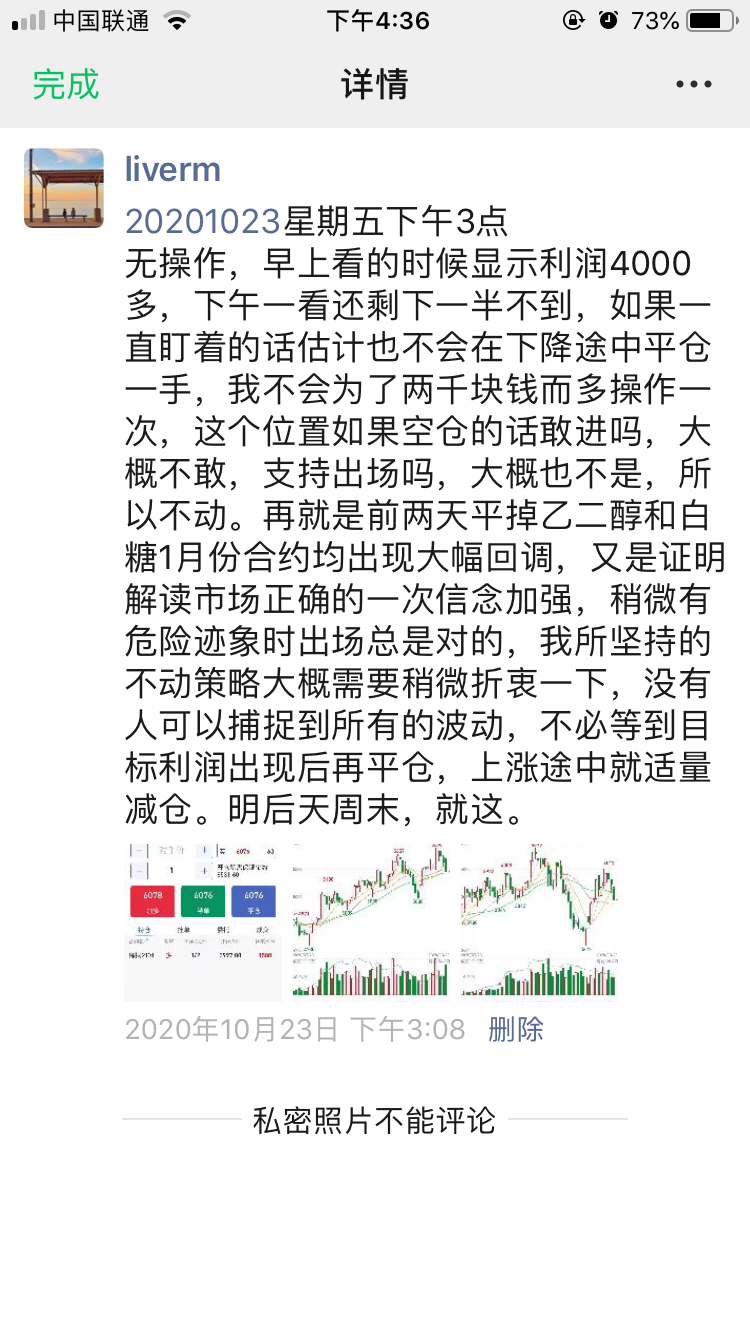Image resolution: width=750 pixels, height=1334 pixels.
Task: View the third candlestick chart image
Action: tap(539, 921)
